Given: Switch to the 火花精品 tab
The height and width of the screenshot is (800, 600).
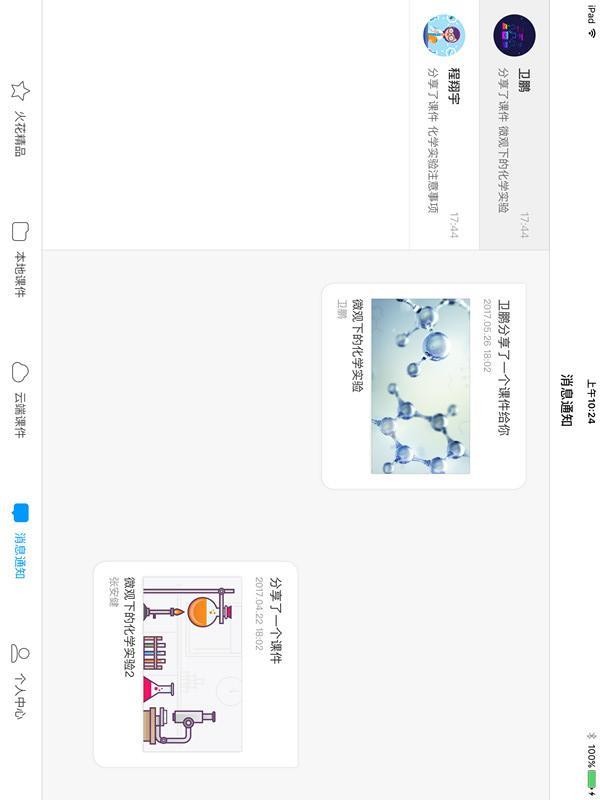Looking at the screenshot, I should pos(20,118).
